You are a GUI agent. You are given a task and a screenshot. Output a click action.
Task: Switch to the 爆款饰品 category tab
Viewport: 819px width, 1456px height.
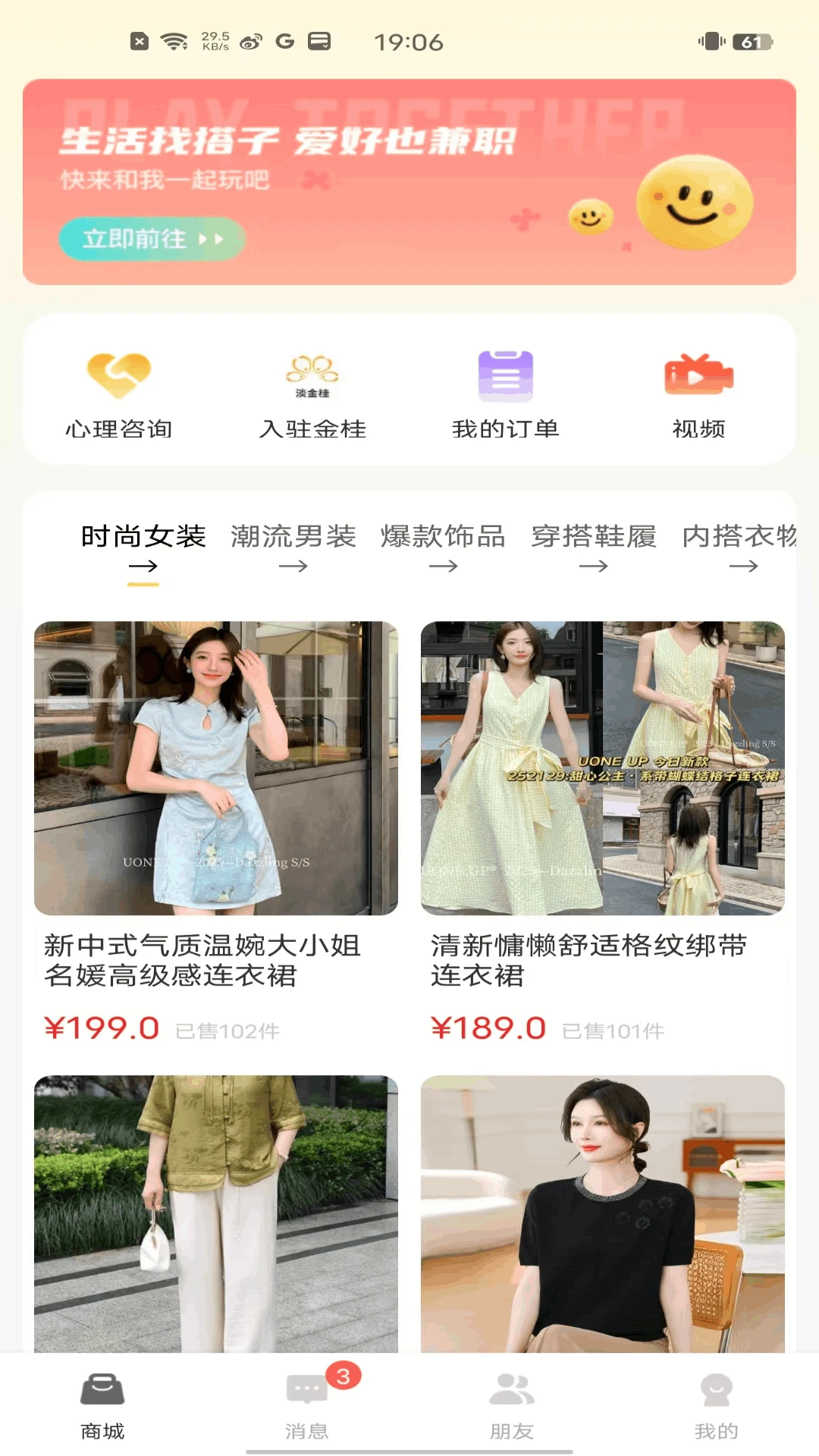click(444, 537)
